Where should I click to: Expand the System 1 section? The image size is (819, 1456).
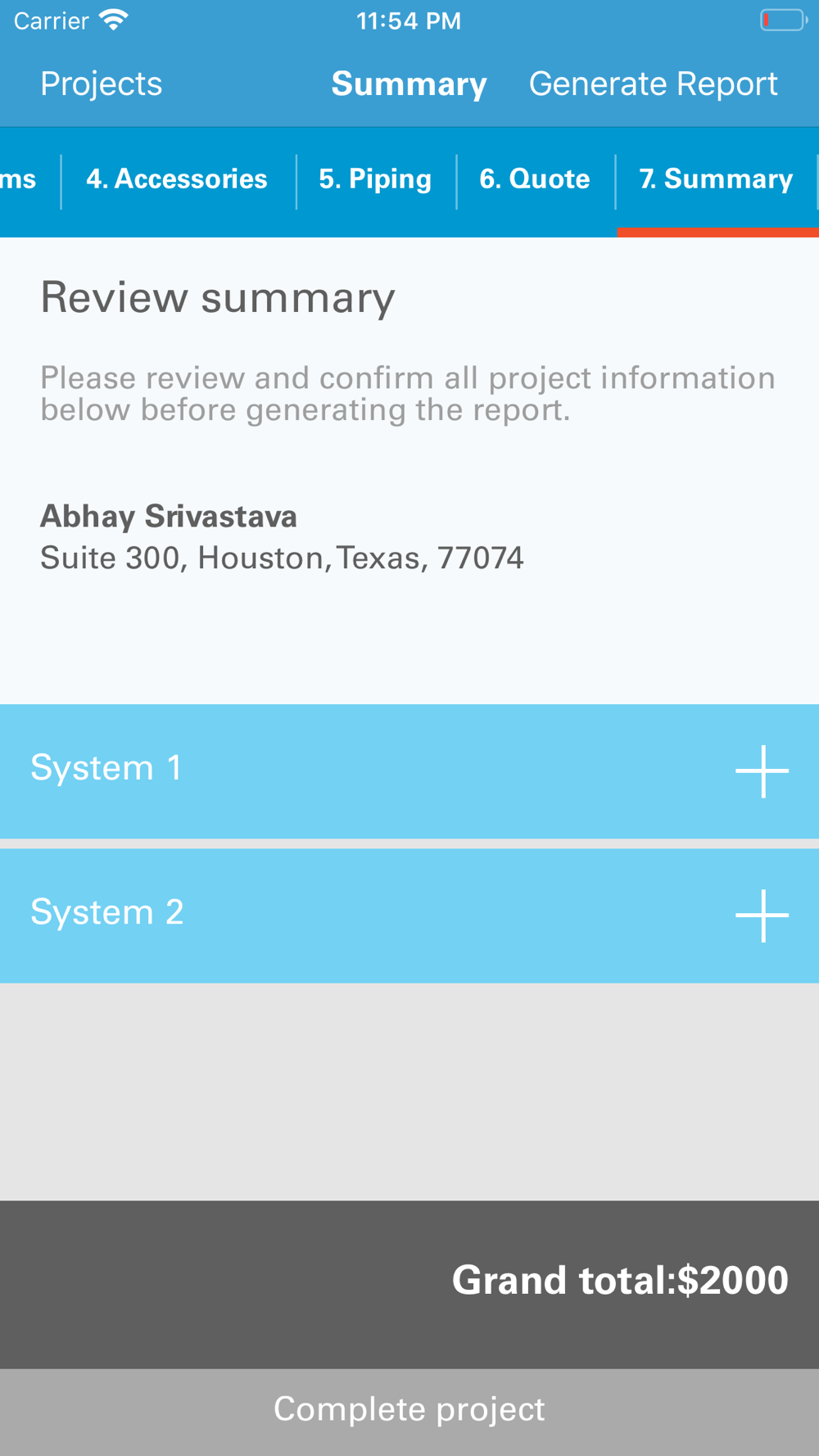(409, 771)
